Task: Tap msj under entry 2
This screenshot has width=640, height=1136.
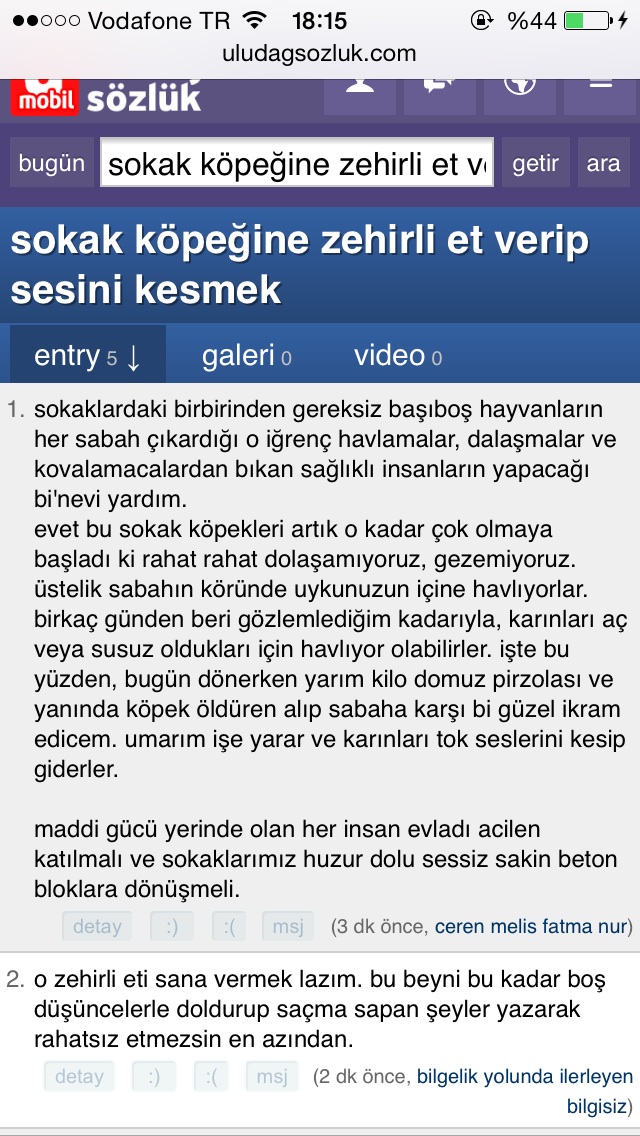Action: click(x=270, y=1077)
